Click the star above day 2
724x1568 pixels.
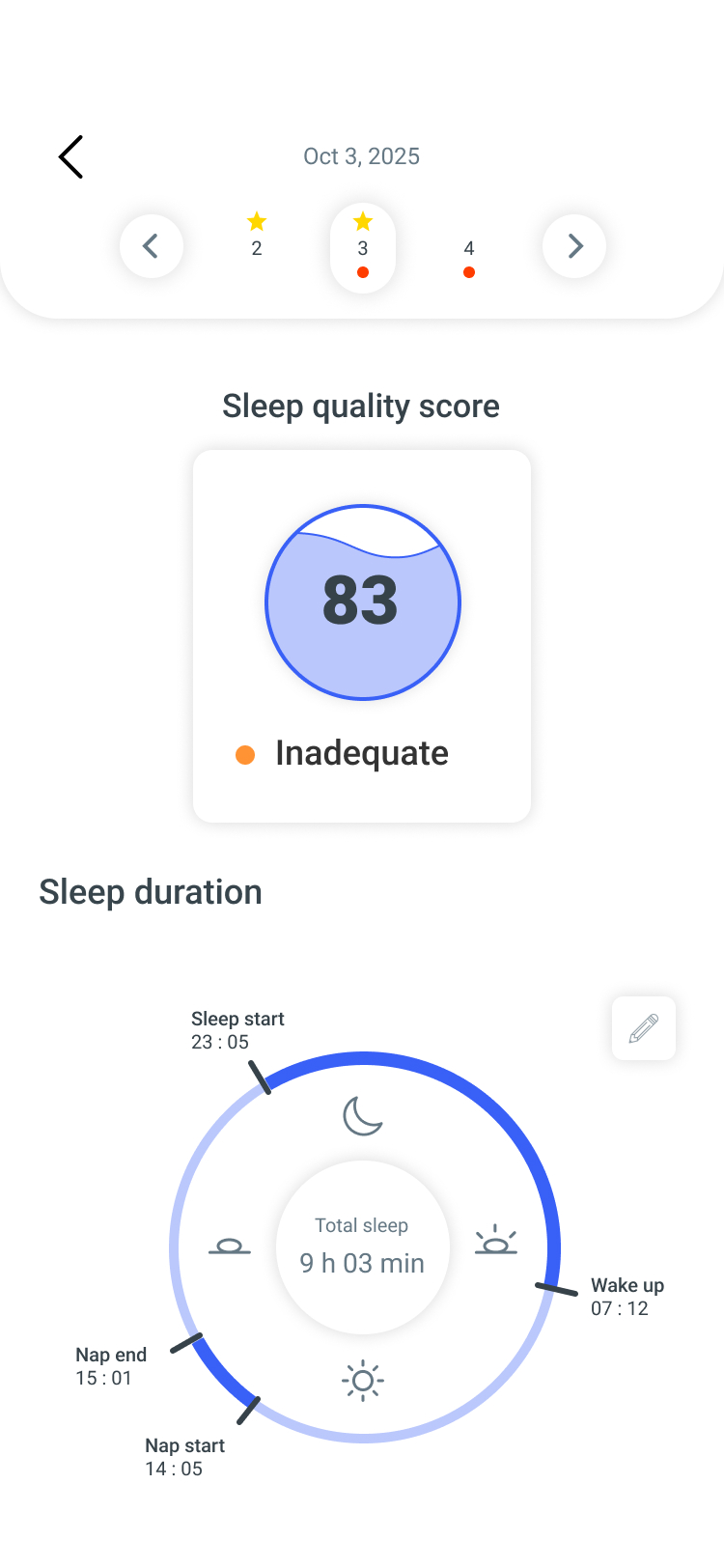tap(256, 221)
